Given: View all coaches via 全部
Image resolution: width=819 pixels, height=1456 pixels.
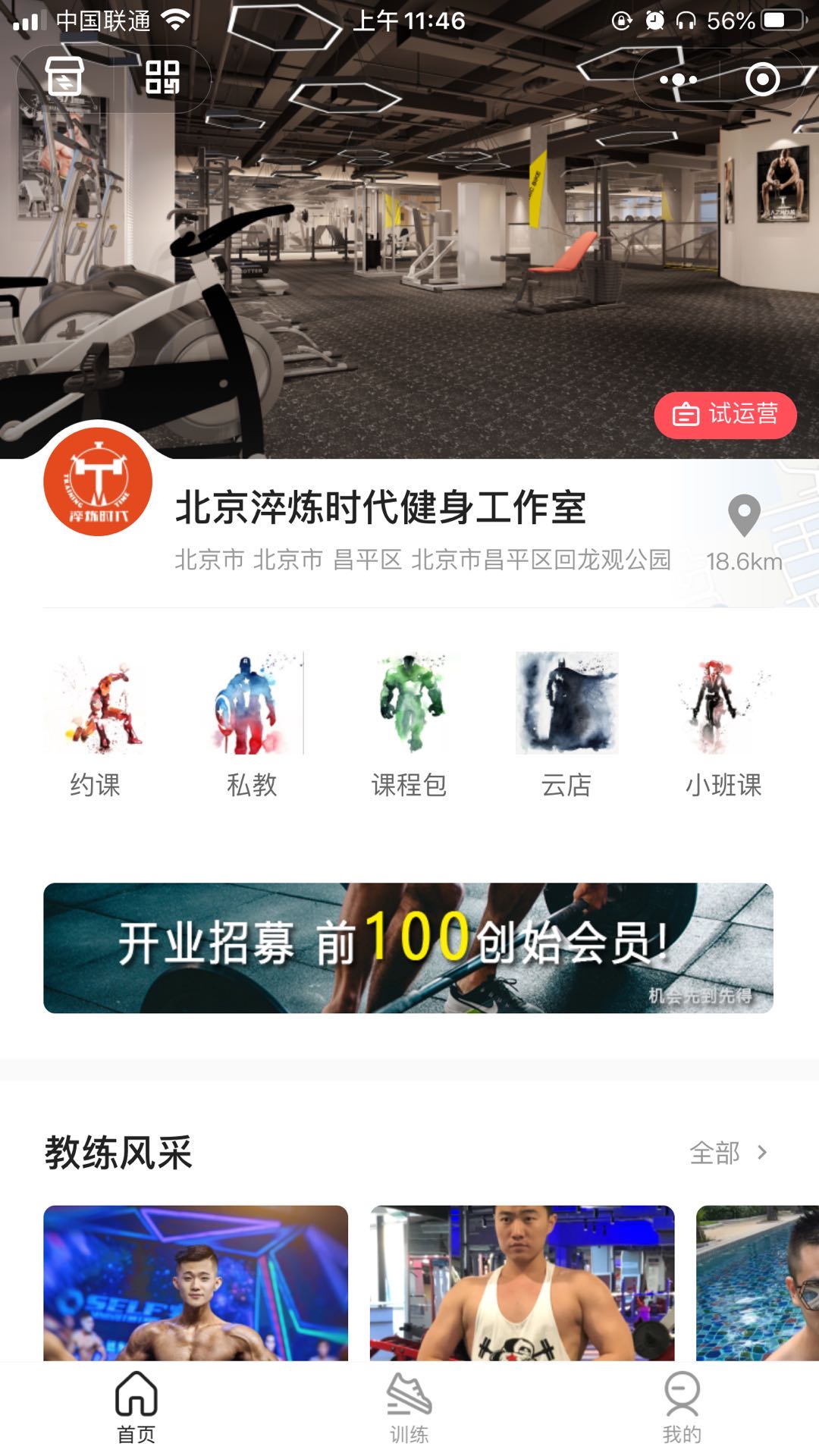Looking at the screenshot, I should [728, 1153].
